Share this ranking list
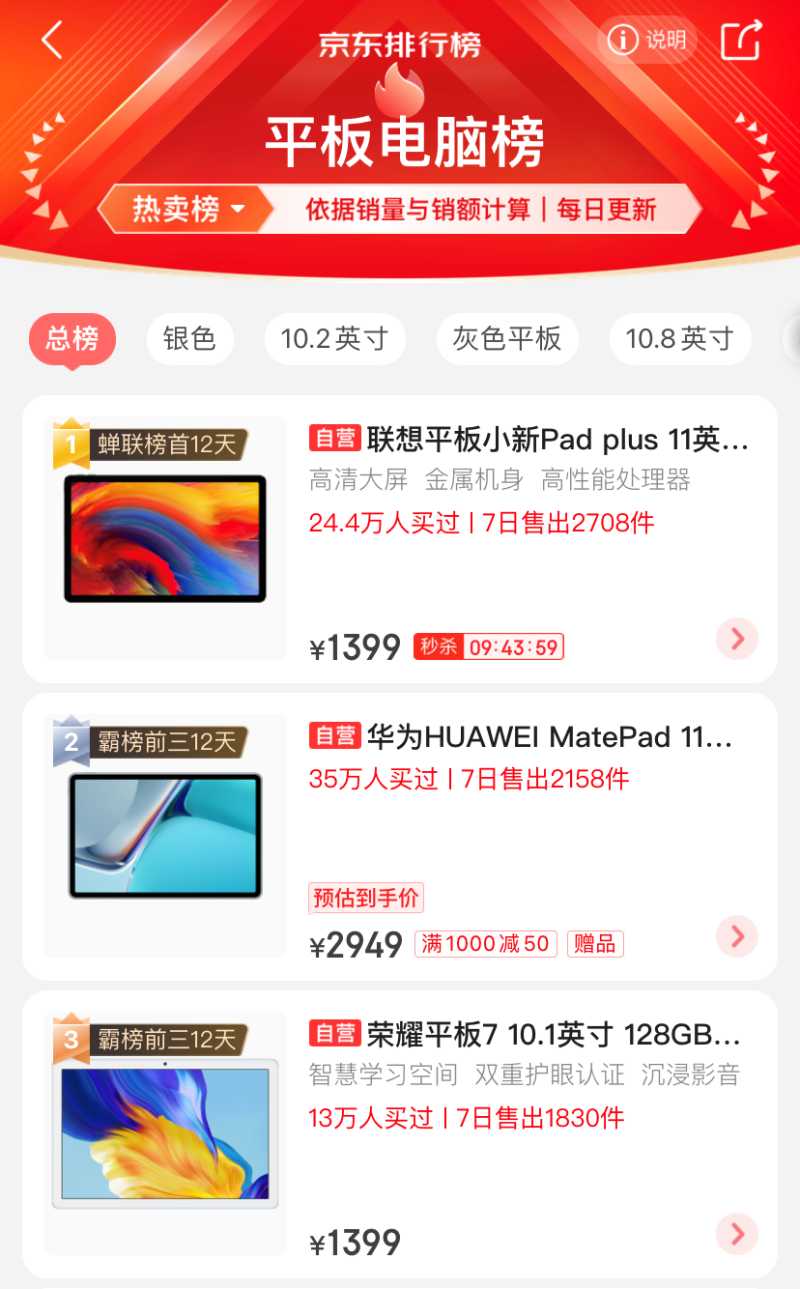Screen dimensions: 800x1289 click(x=741, y=41)
